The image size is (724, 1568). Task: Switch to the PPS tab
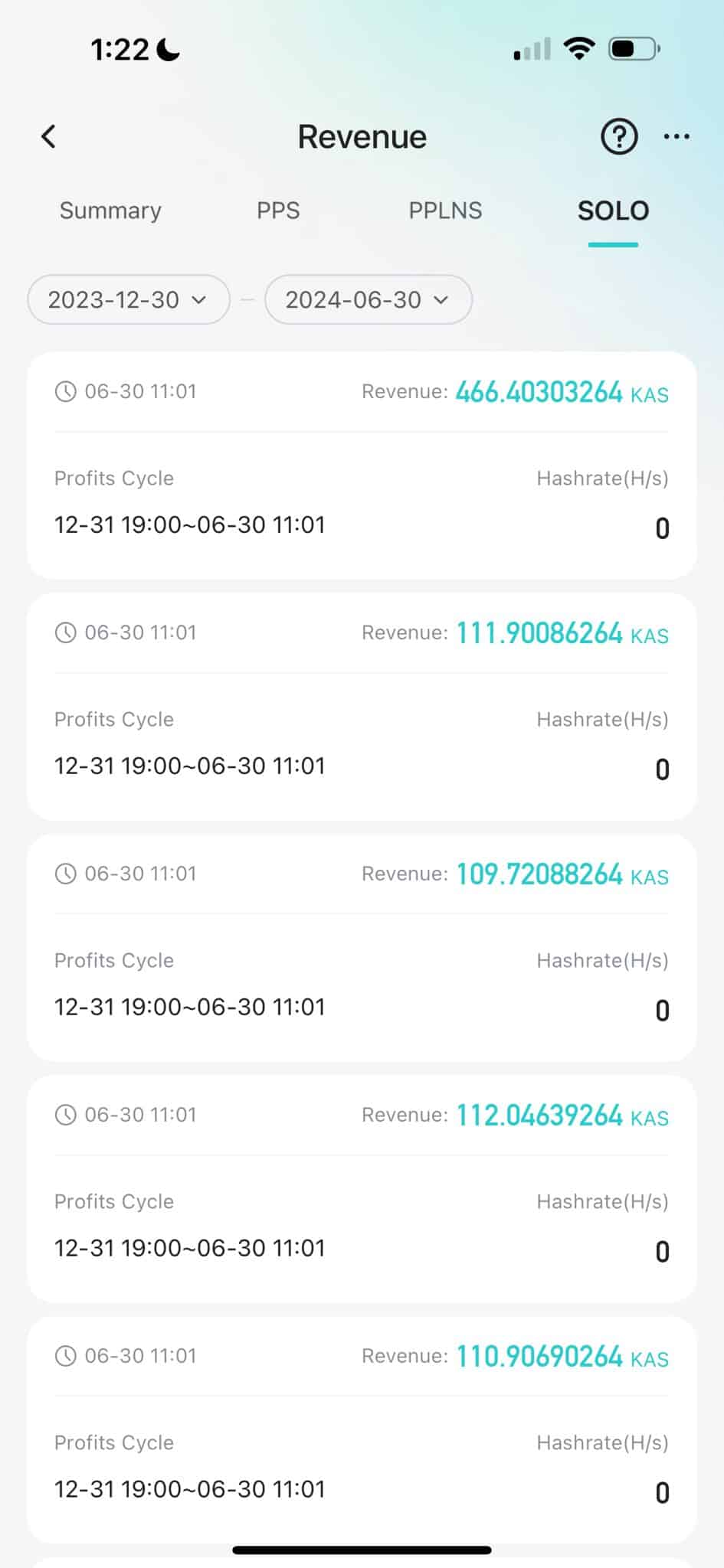pos(278,211)
